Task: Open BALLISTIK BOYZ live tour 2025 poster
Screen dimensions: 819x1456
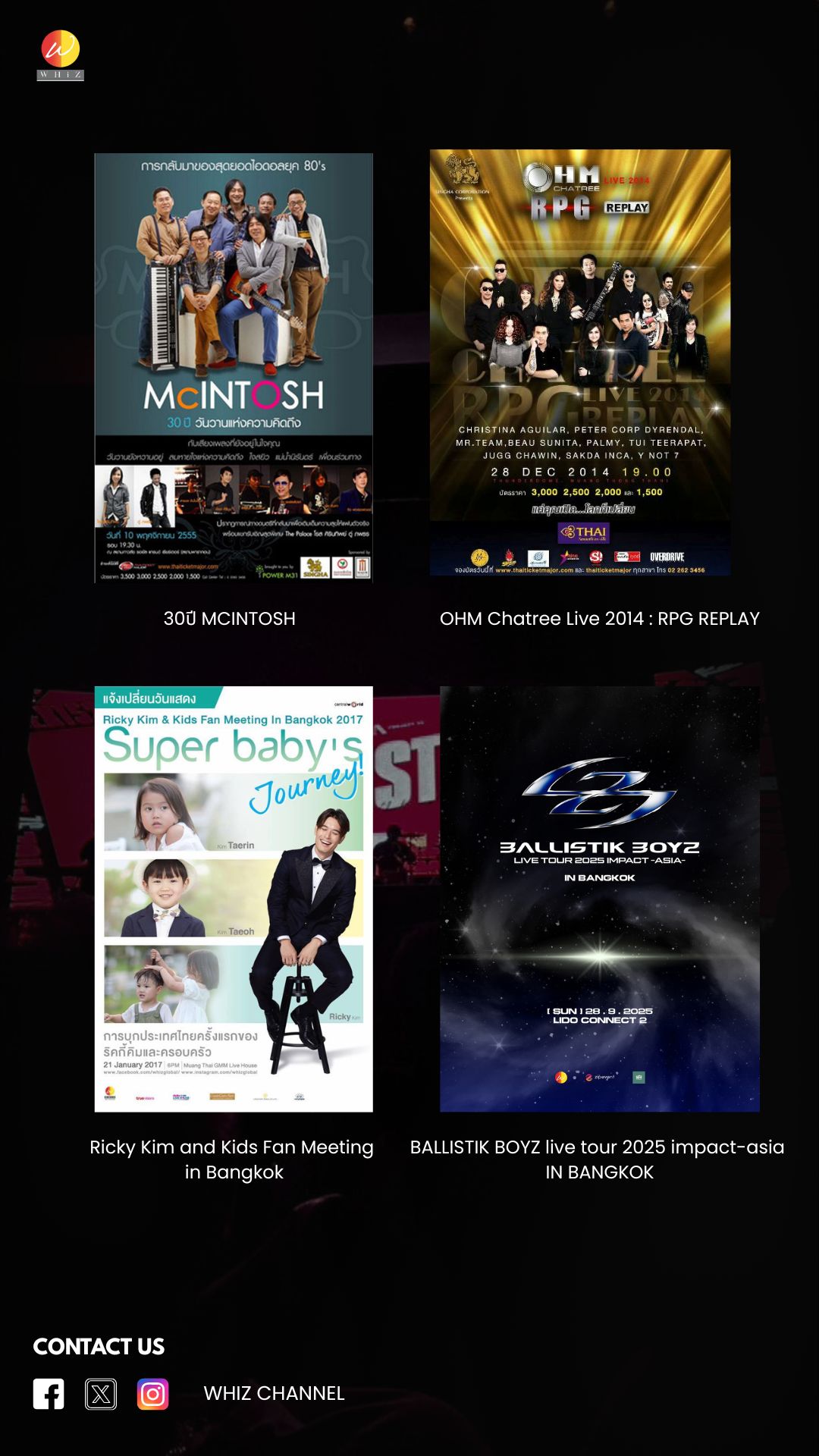Action: pyautogui.click(x=599, y=899)
